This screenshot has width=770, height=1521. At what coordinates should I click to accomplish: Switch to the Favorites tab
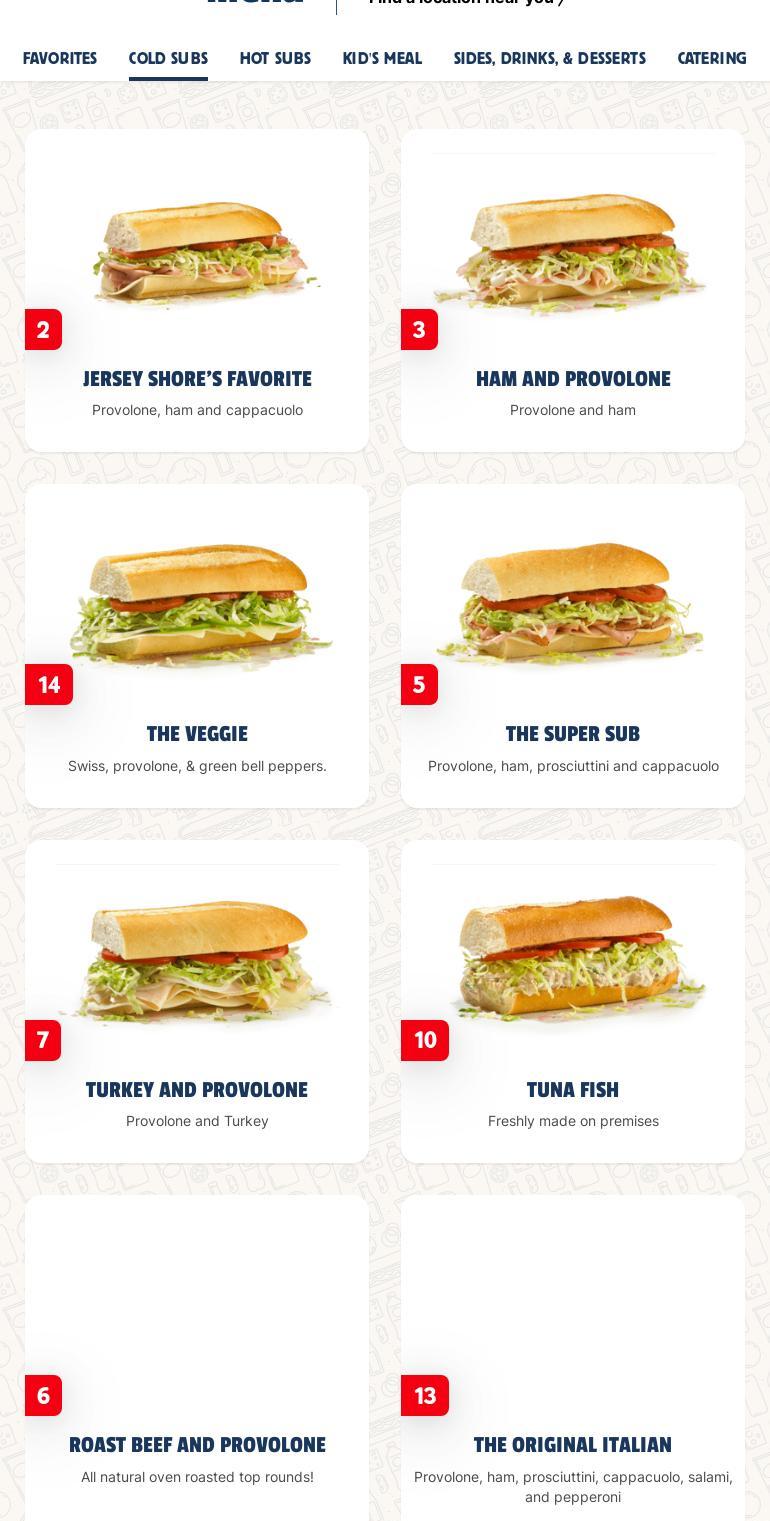point(60,58)
